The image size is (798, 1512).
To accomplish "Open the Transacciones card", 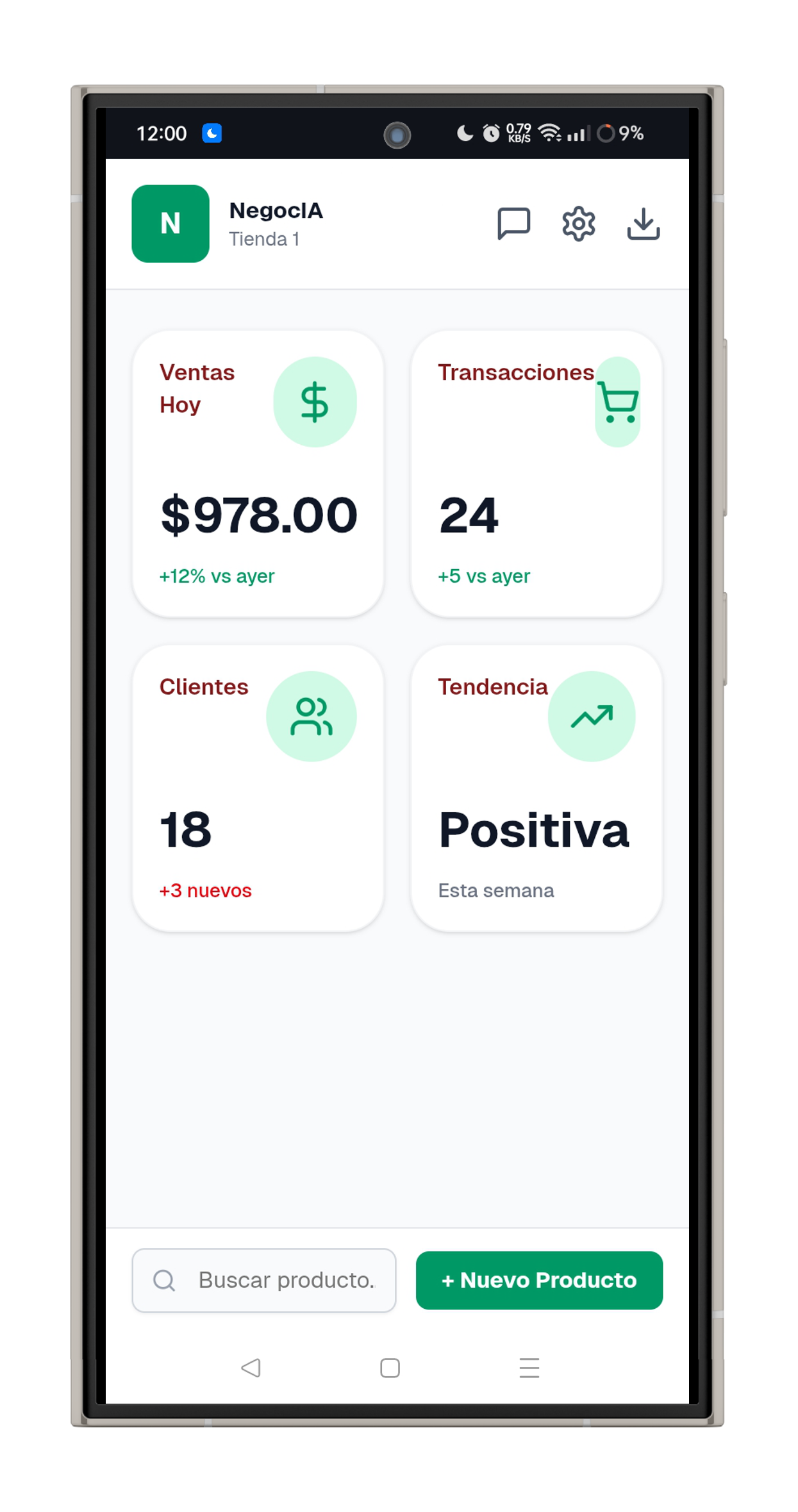I will [x=536, y=474].
